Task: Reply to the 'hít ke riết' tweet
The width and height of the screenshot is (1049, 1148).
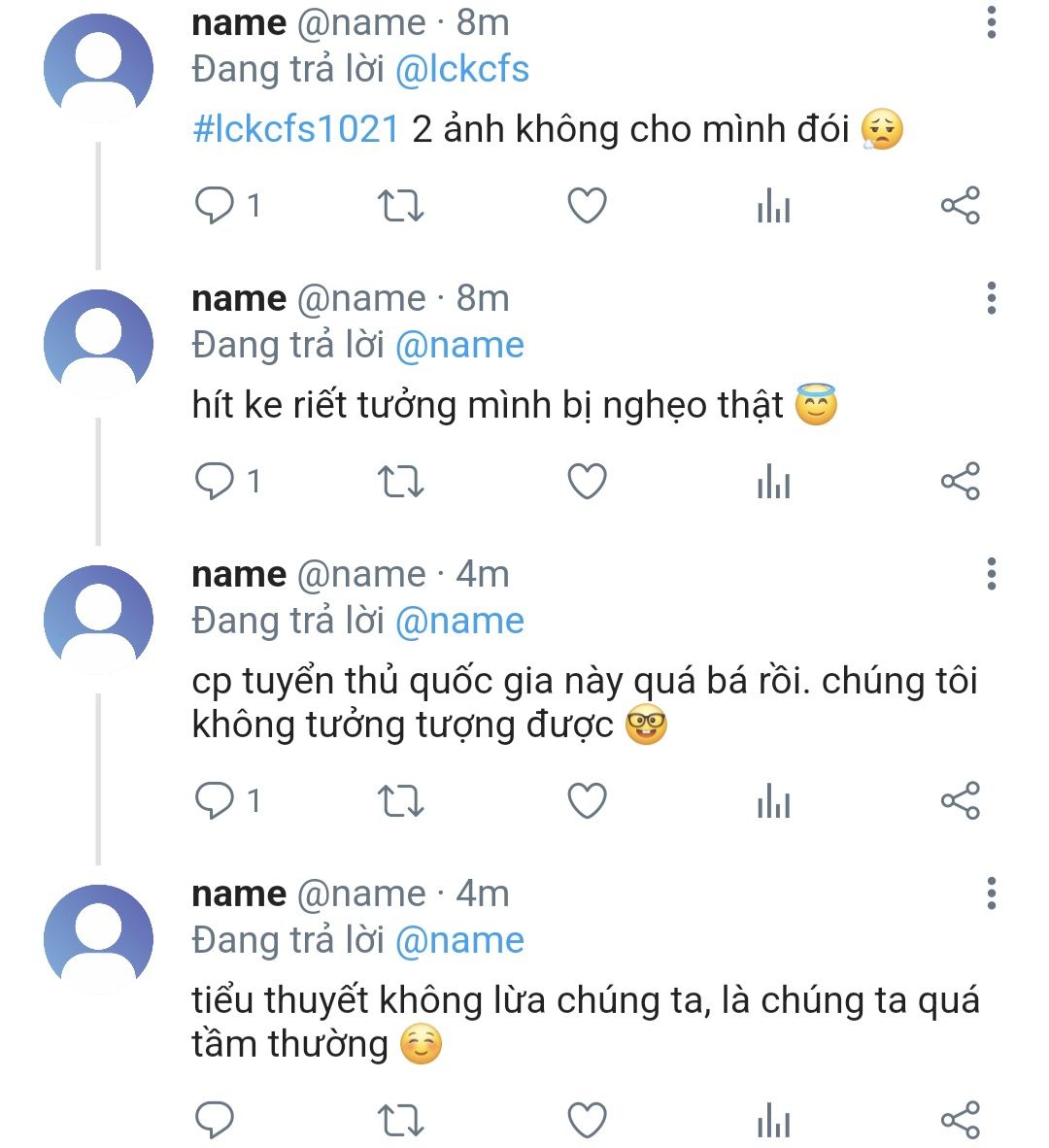Action: click(214, 481)
